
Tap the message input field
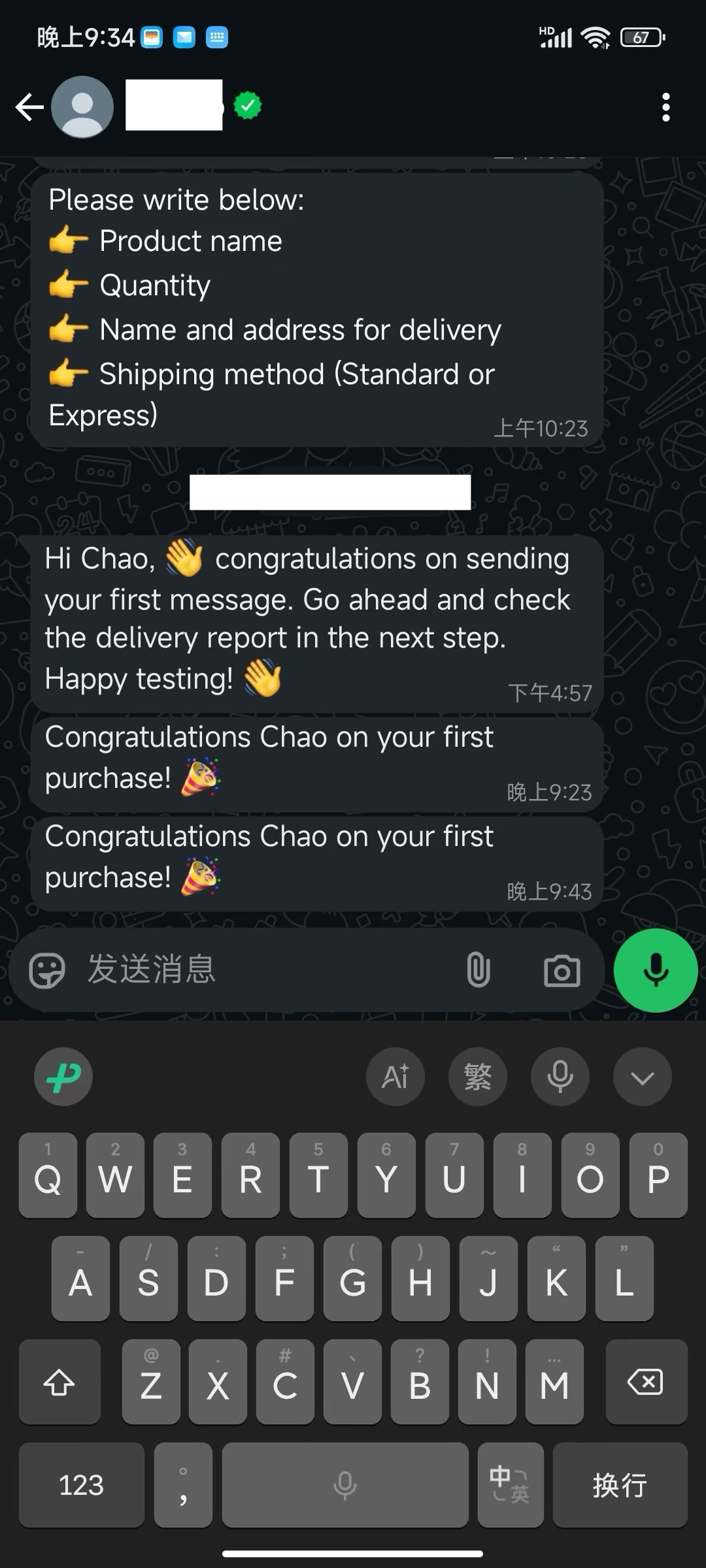coord(261,970)
